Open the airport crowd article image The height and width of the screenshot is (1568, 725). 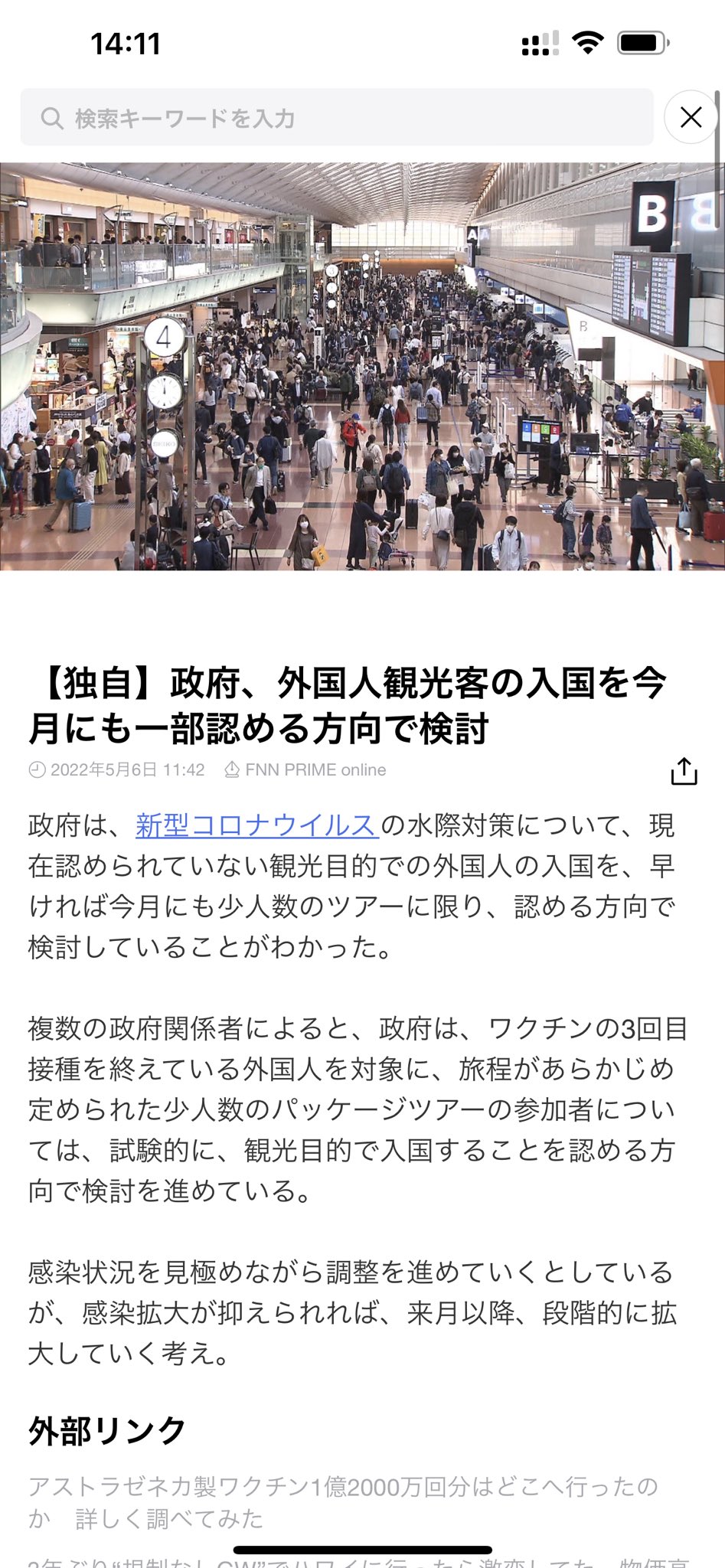(x=362, y=366)
